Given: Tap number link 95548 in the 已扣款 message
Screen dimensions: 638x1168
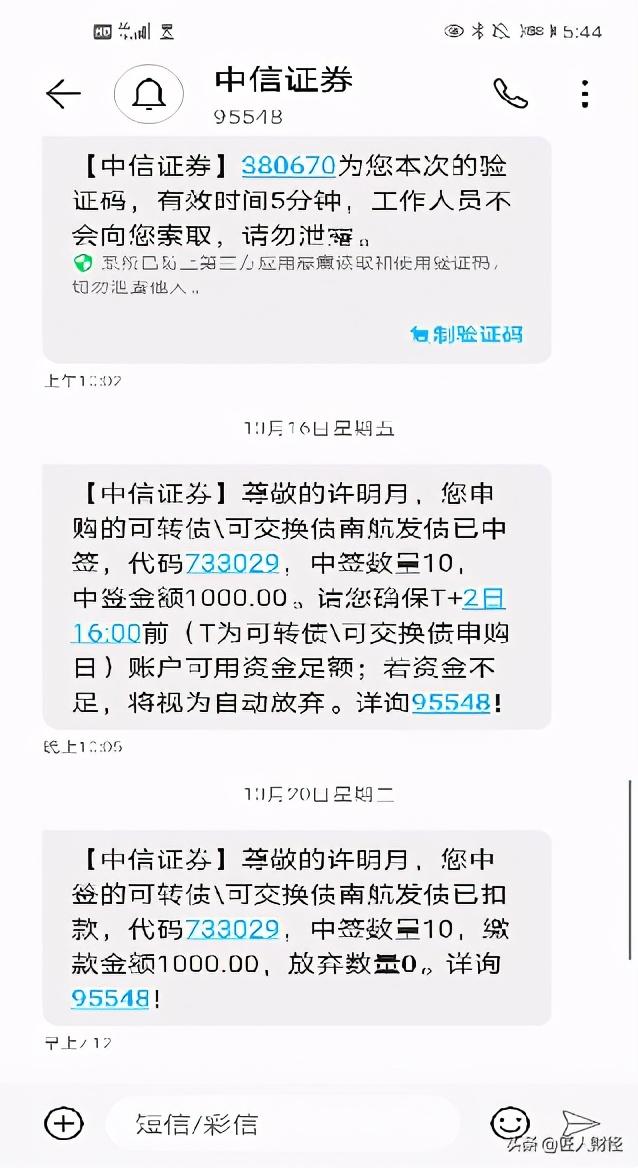Looking at the screenshot, I should tap(111, 998).
